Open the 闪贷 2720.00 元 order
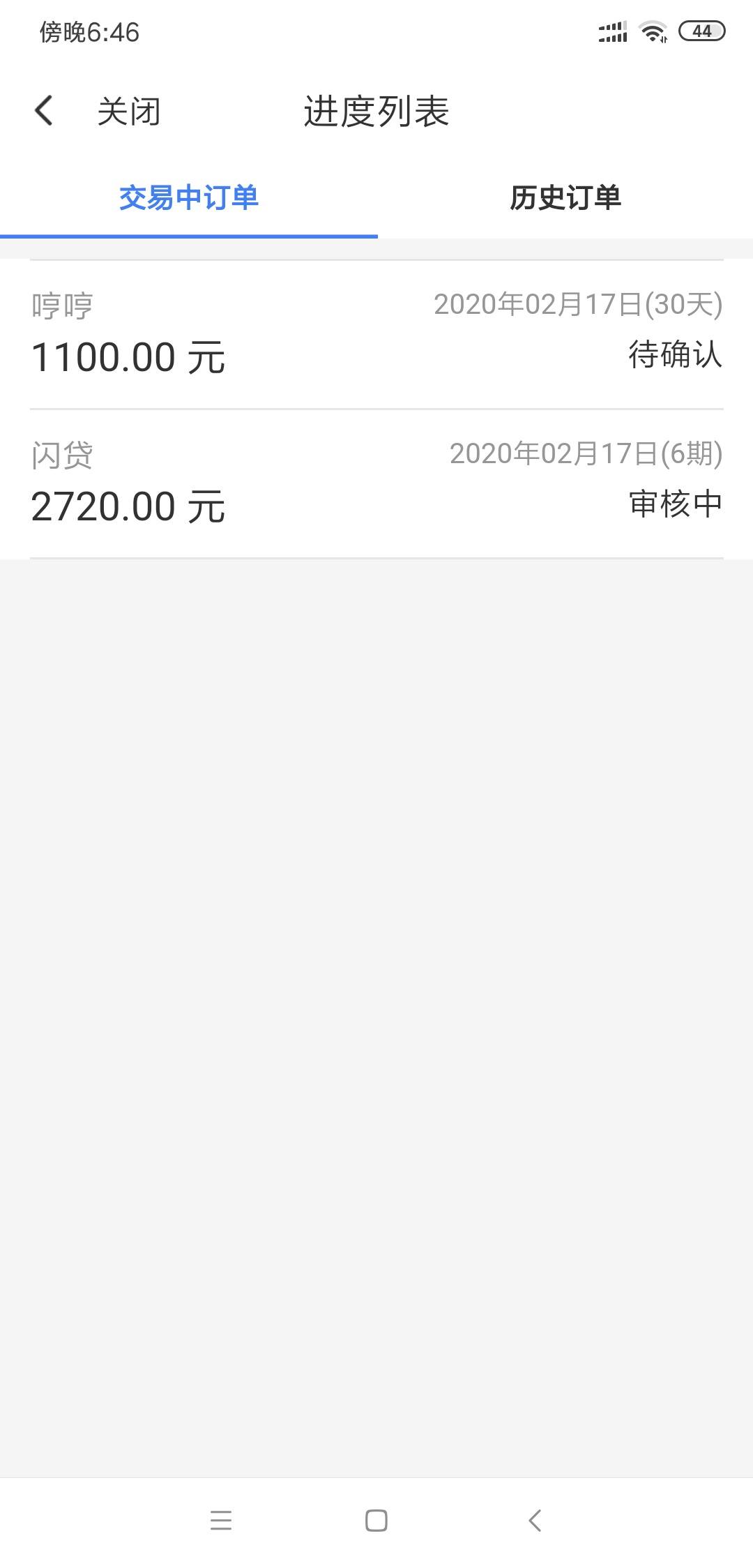753x1568 pixels. pos(376,484)
